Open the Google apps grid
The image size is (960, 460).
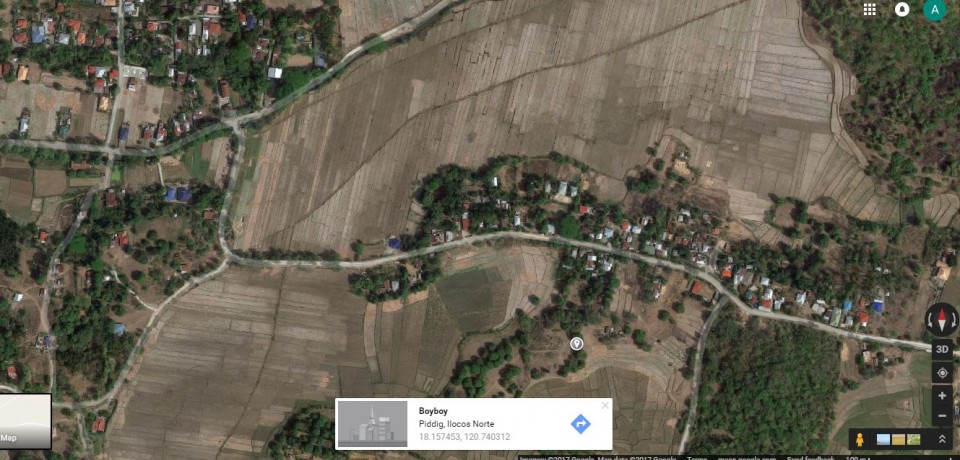(x=870, y=9)
